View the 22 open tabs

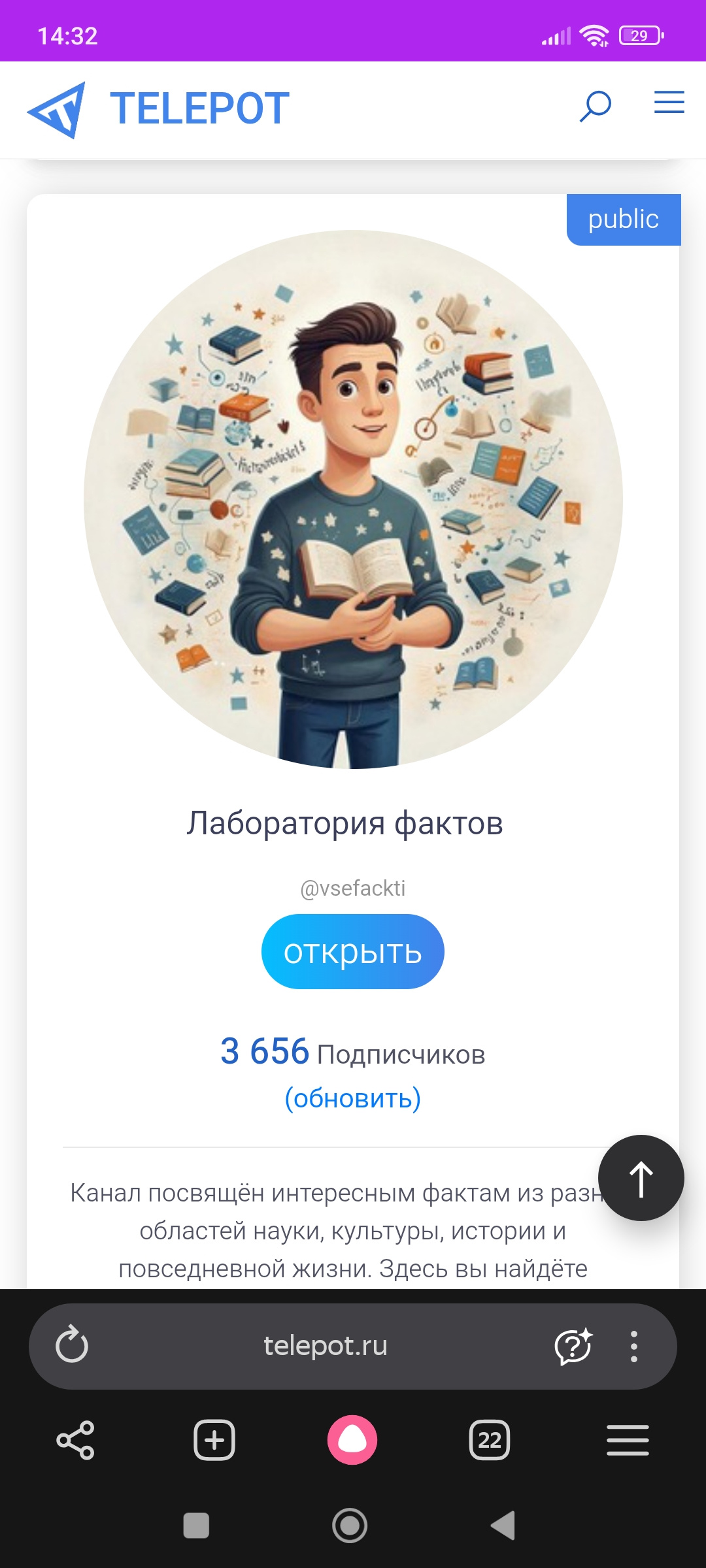pyautogui.click(x=490, y=1440)
